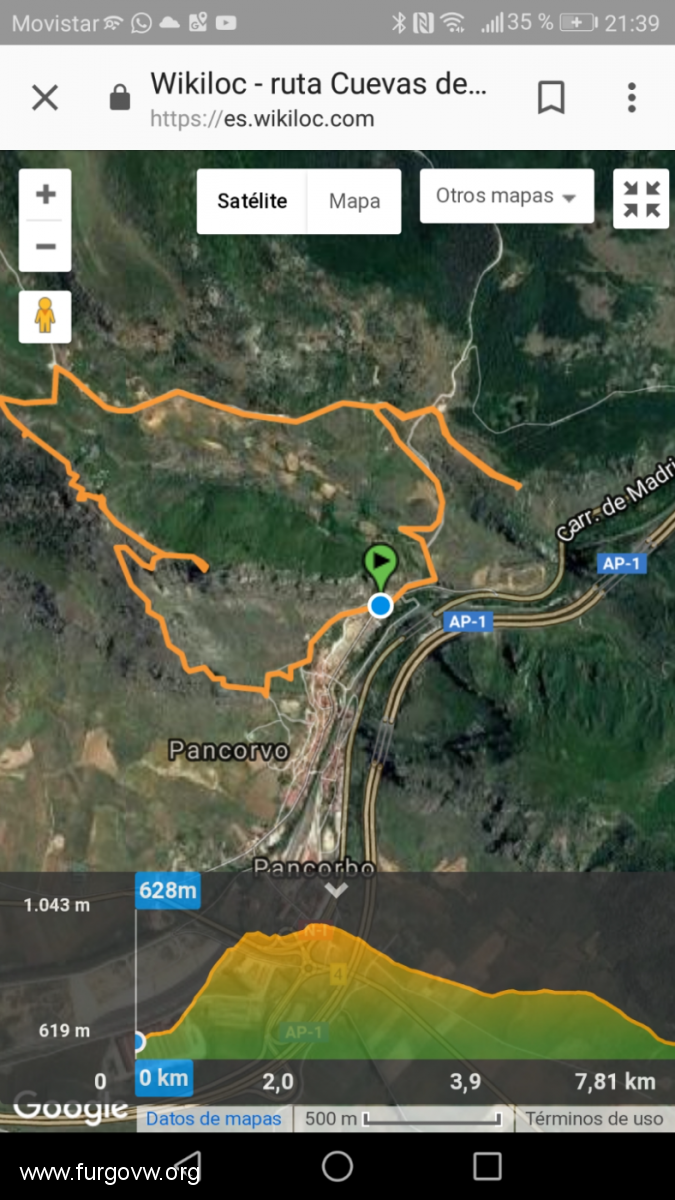Open the browser overflow menu
Image resolution: width=675 pixels, height=1200 pixels.
click(631, 98)
